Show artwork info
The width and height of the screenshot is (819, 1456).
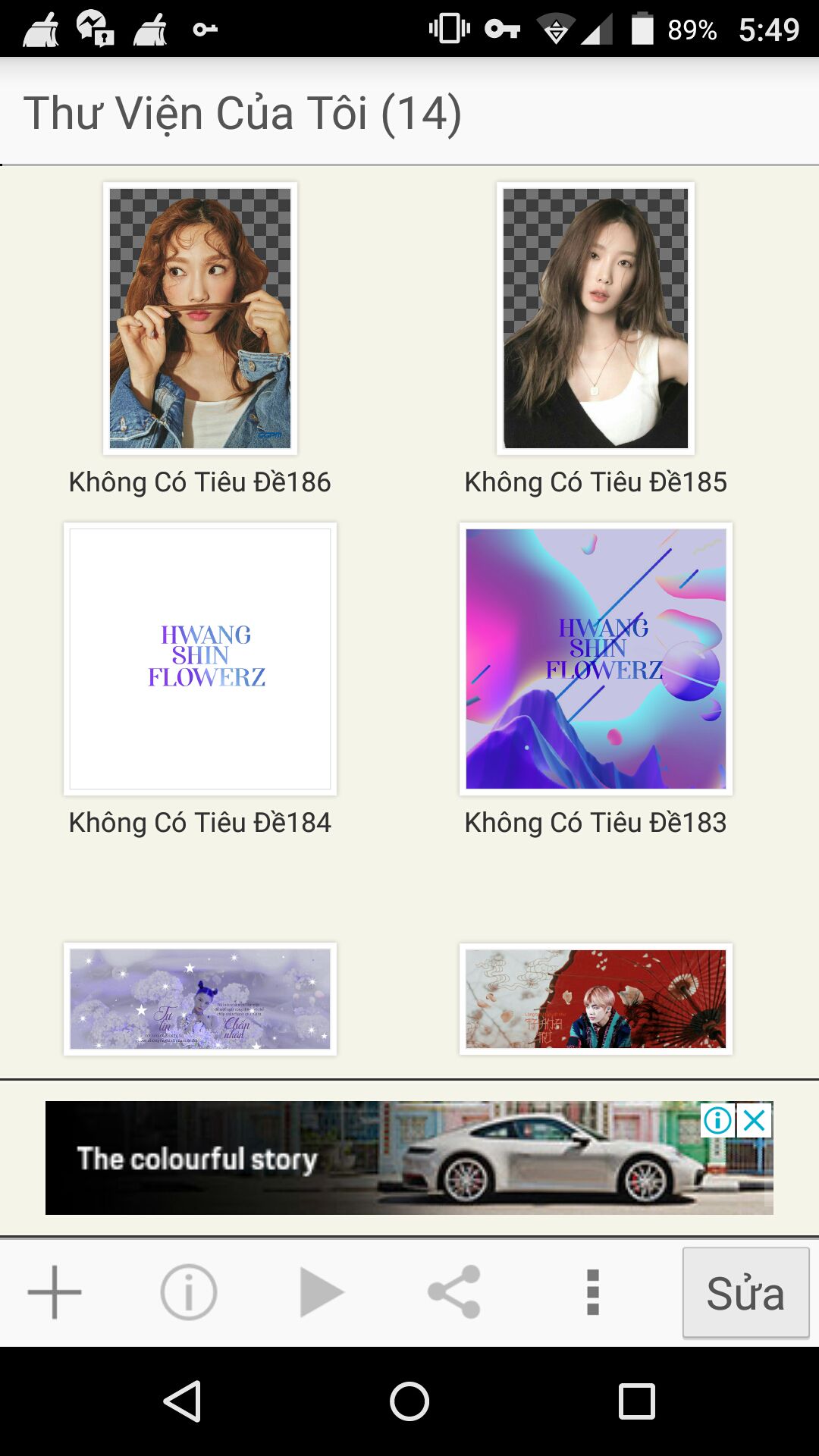[x=189, y=1292]
